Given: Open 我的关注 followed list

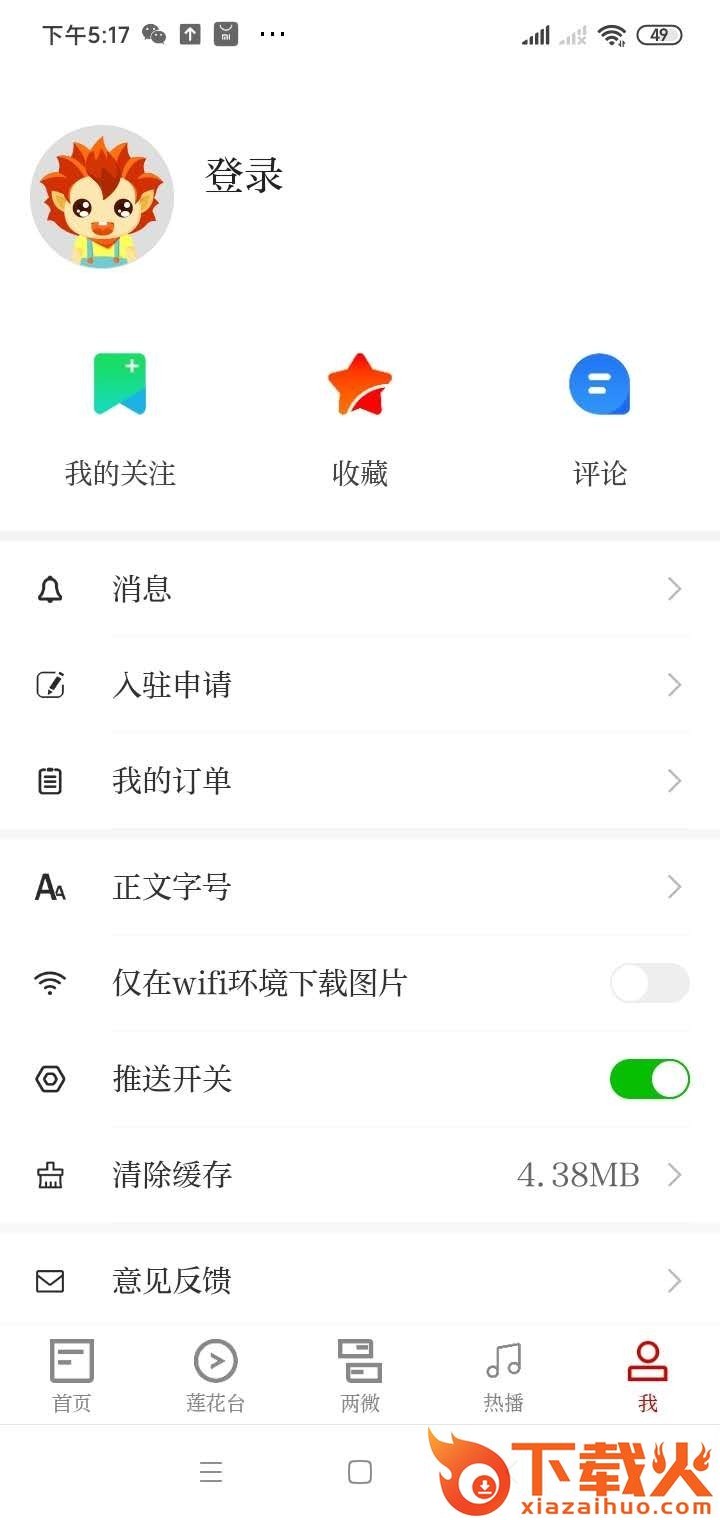Looking at the screenshot, I should click(120, 415).
